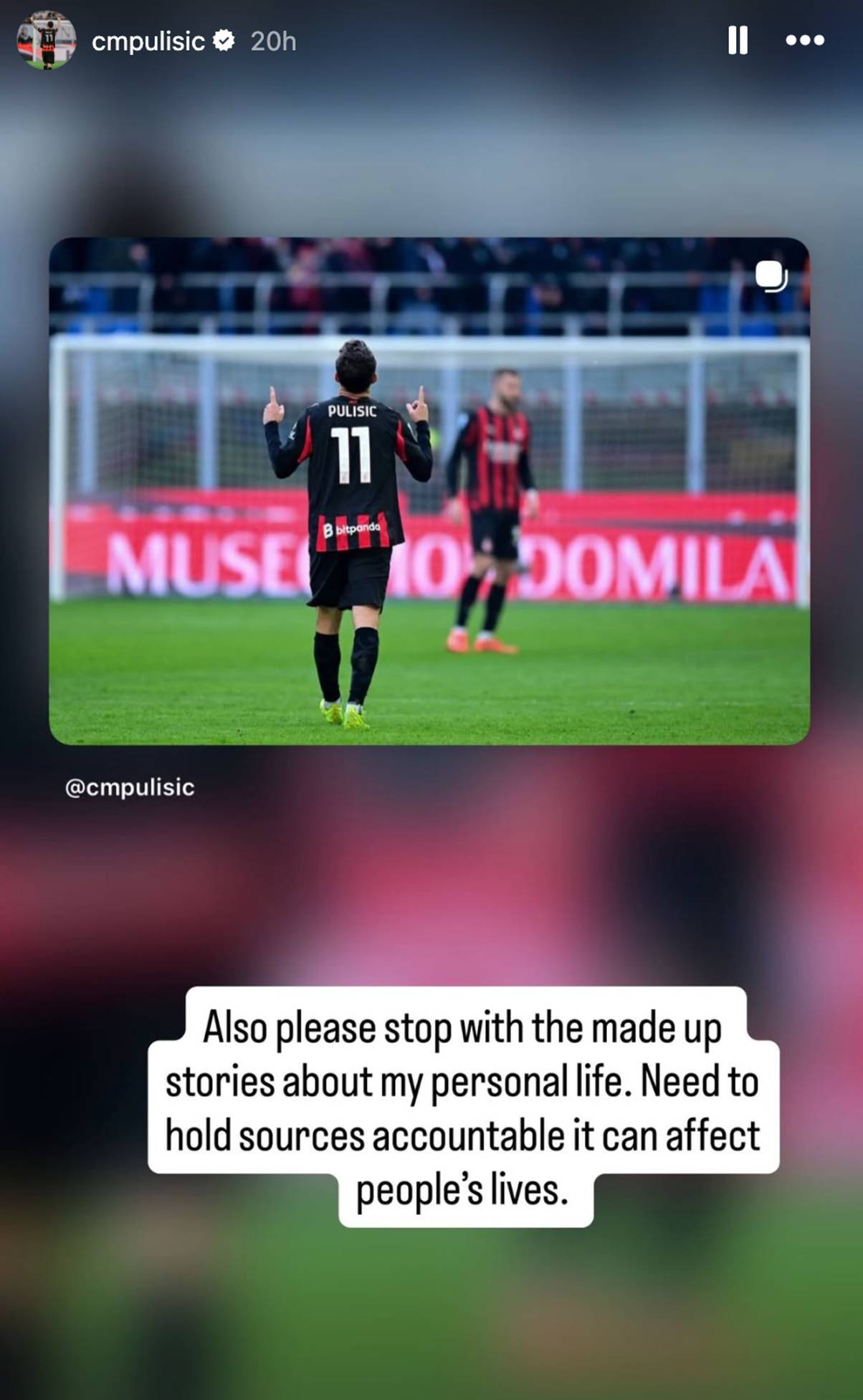Tap the @cmpulisic mention
Image resolution: width=863 pixels, height=1400 pixels.
(130, 787)
